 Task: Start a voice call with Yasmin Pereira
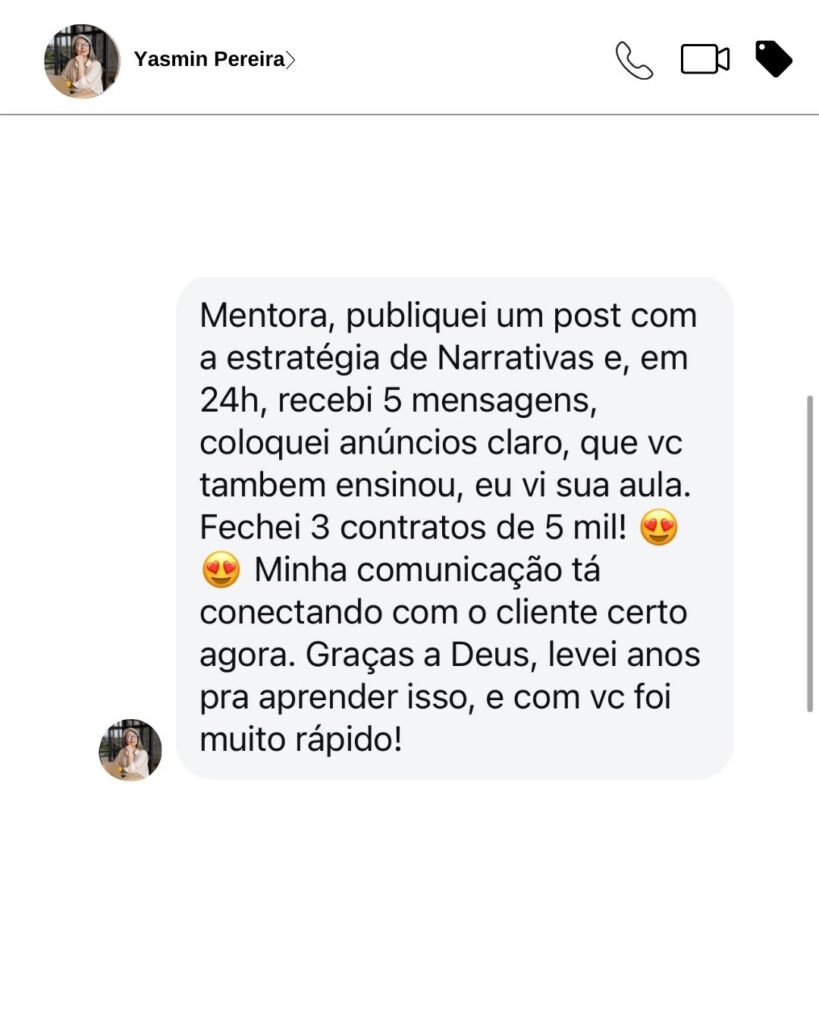point(634,60)
